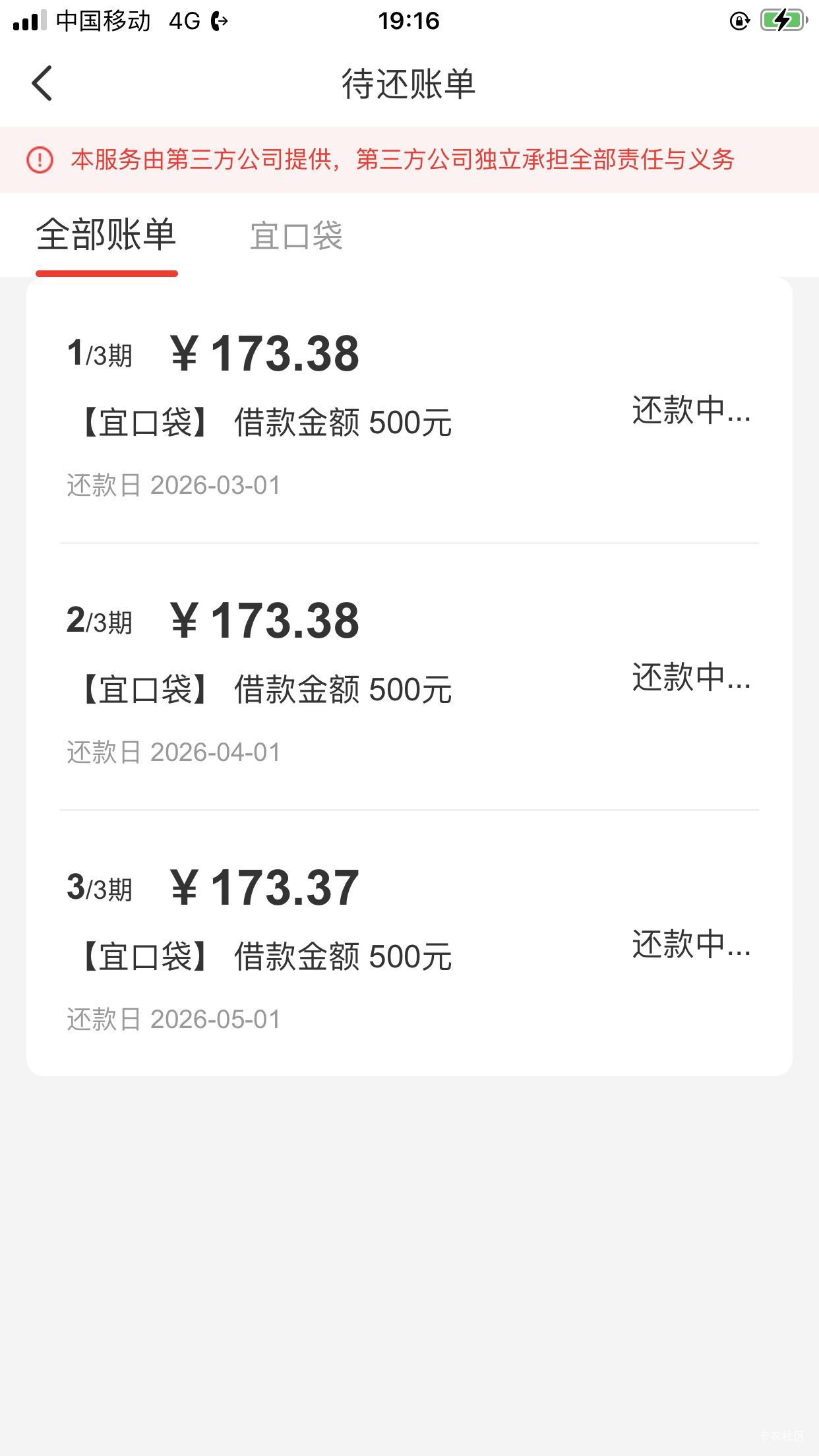Viewport: 819px width, 1456px height.
Task: Go back from the 待还账单 page
Action: [x=42, y=84]
